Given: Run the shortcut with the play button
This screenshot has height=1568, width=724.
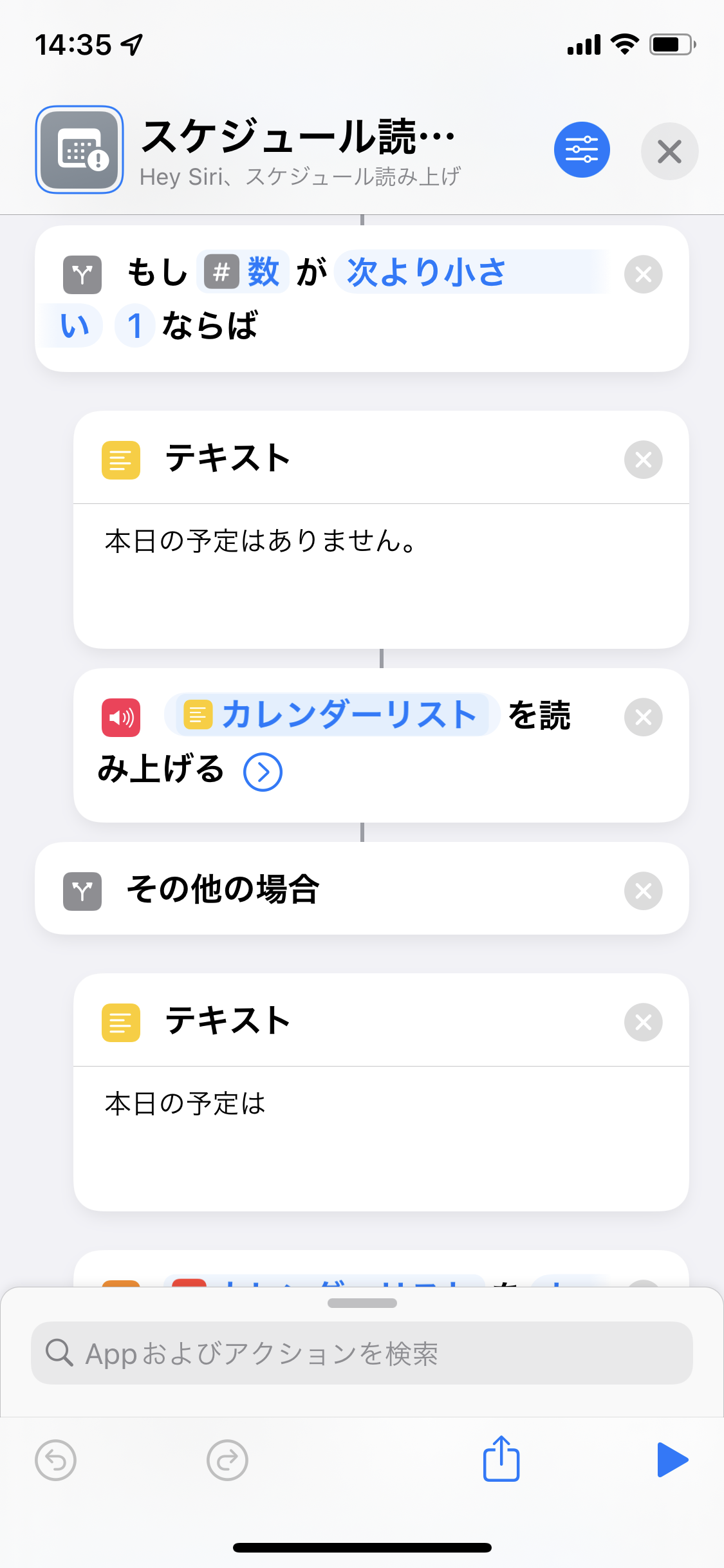Looking at the screenshot, I should tap(672, 1460).
